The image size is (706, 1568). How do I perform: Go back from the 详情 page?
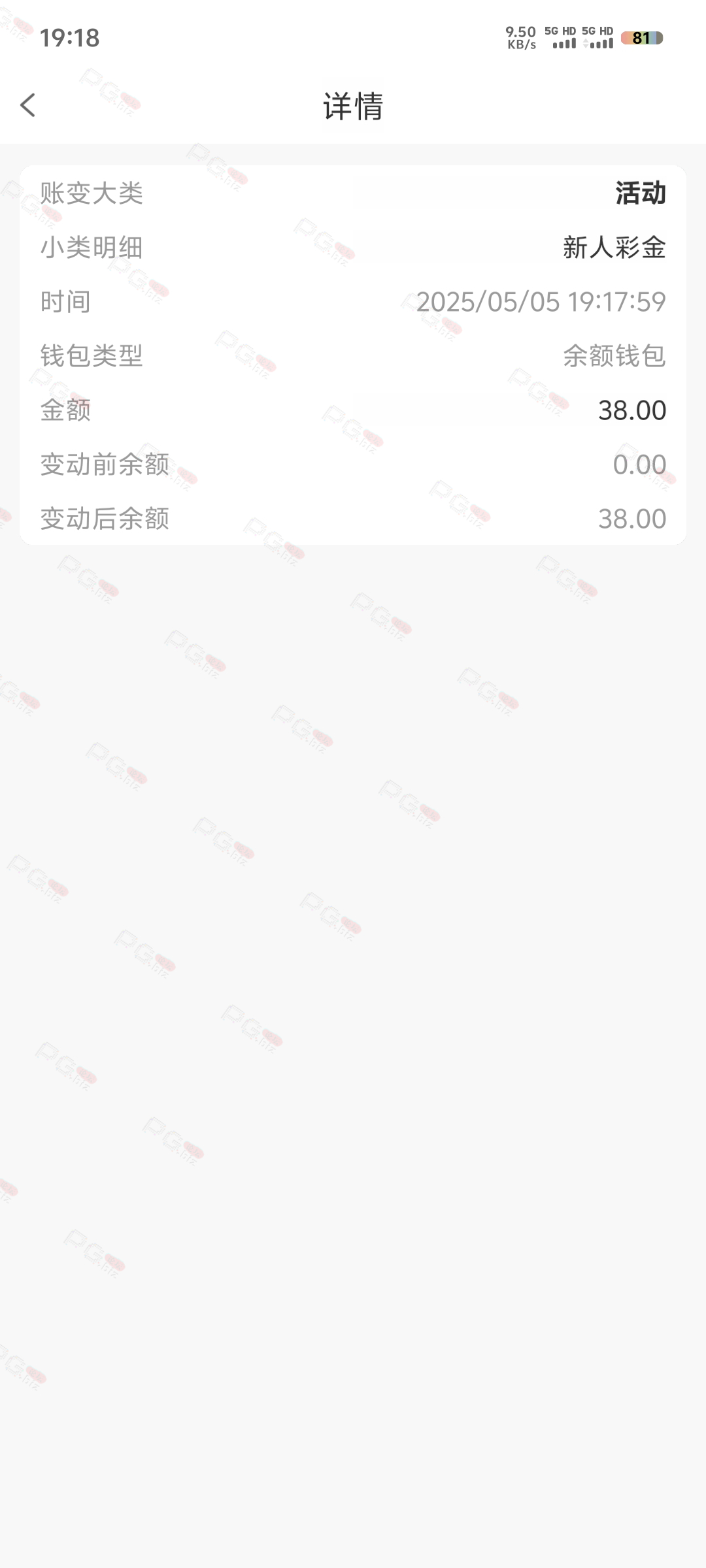tap(27, 105)
